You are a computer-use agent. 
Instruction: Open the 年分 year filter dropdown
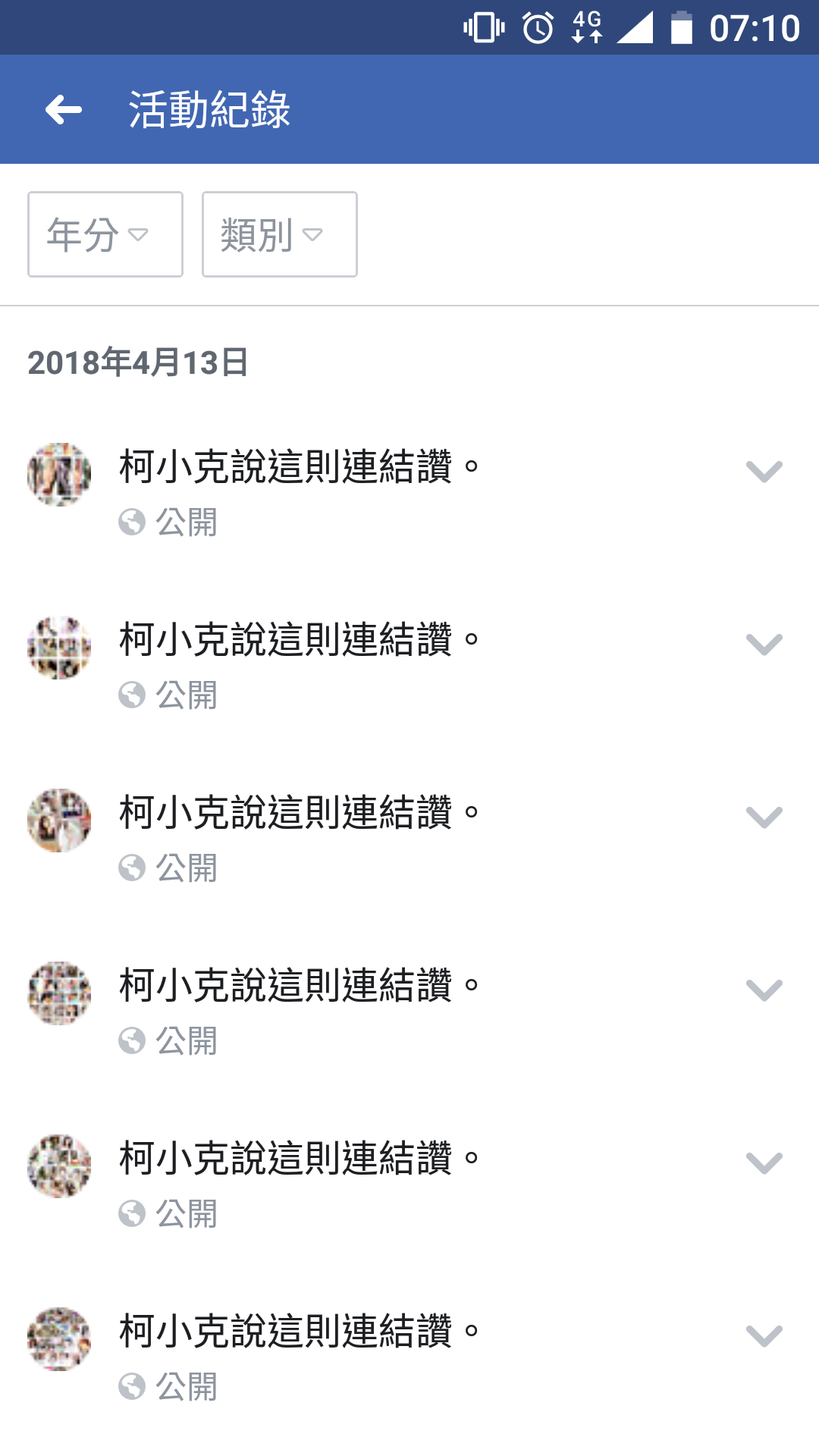[105, 234]
